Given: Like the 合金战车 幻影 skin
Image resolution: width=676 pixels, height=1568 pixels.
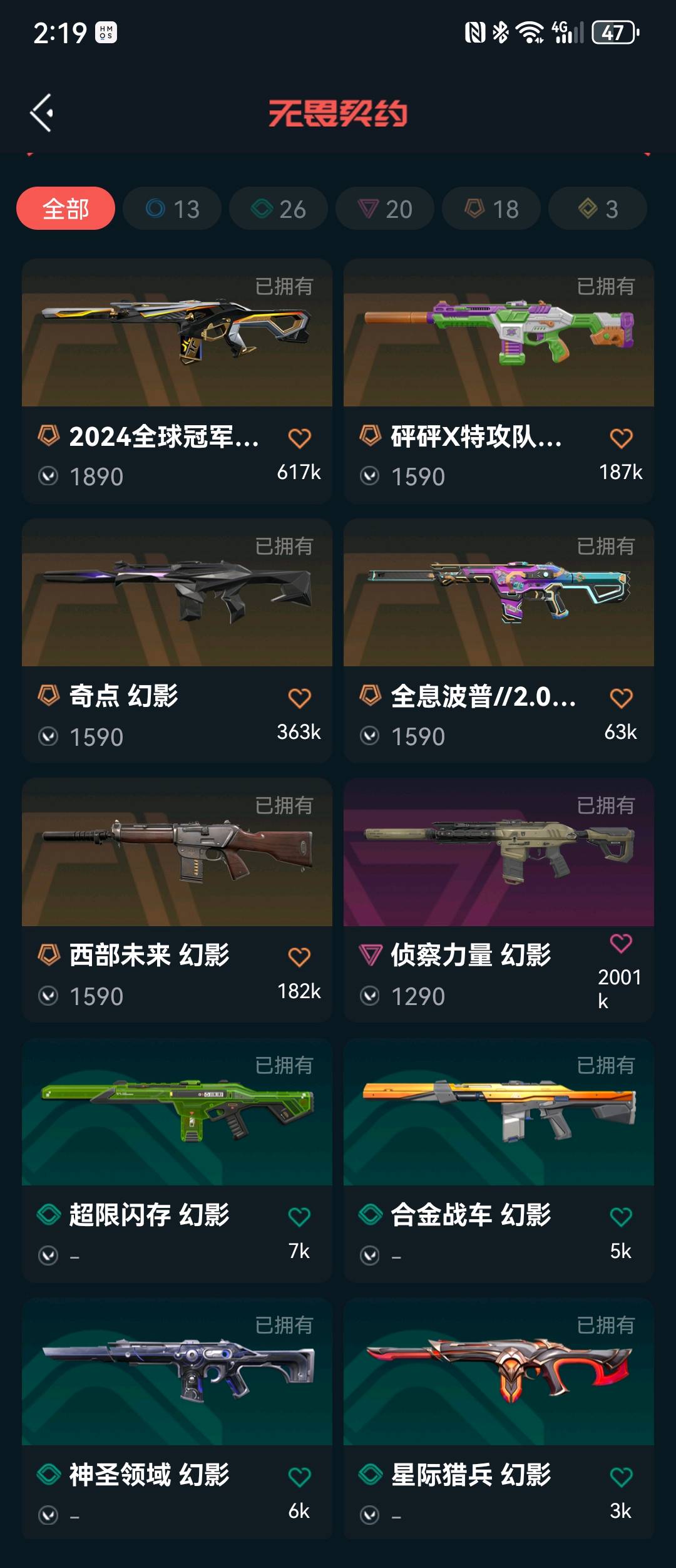Looking at the screenshot, I should [x=621, y=1217].
